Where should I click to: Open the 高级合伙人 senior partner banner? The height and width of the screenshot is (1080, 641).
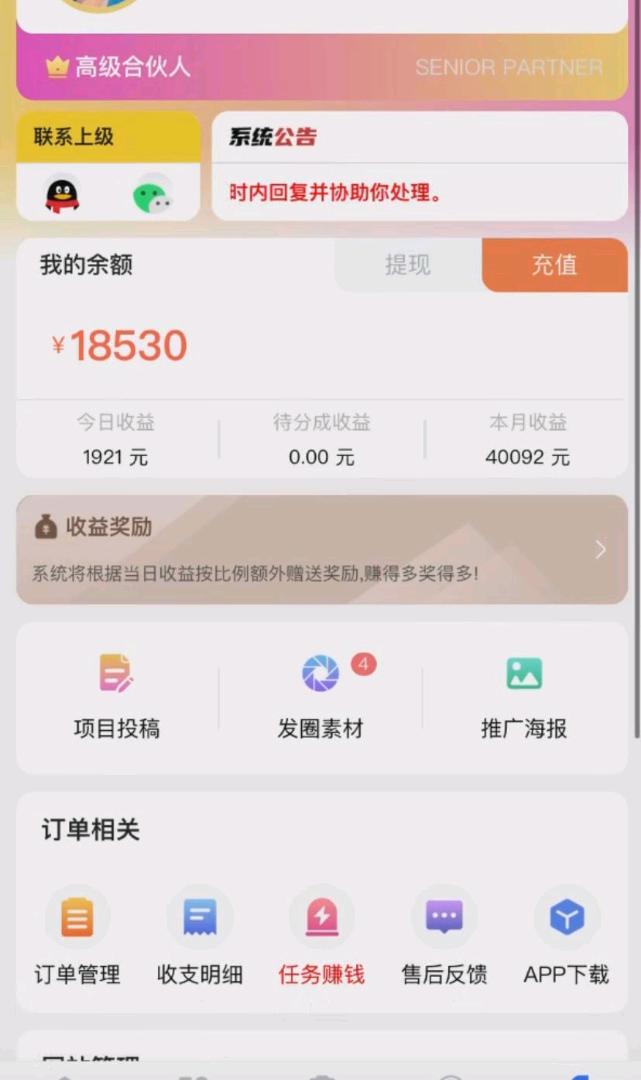(321, 67)
